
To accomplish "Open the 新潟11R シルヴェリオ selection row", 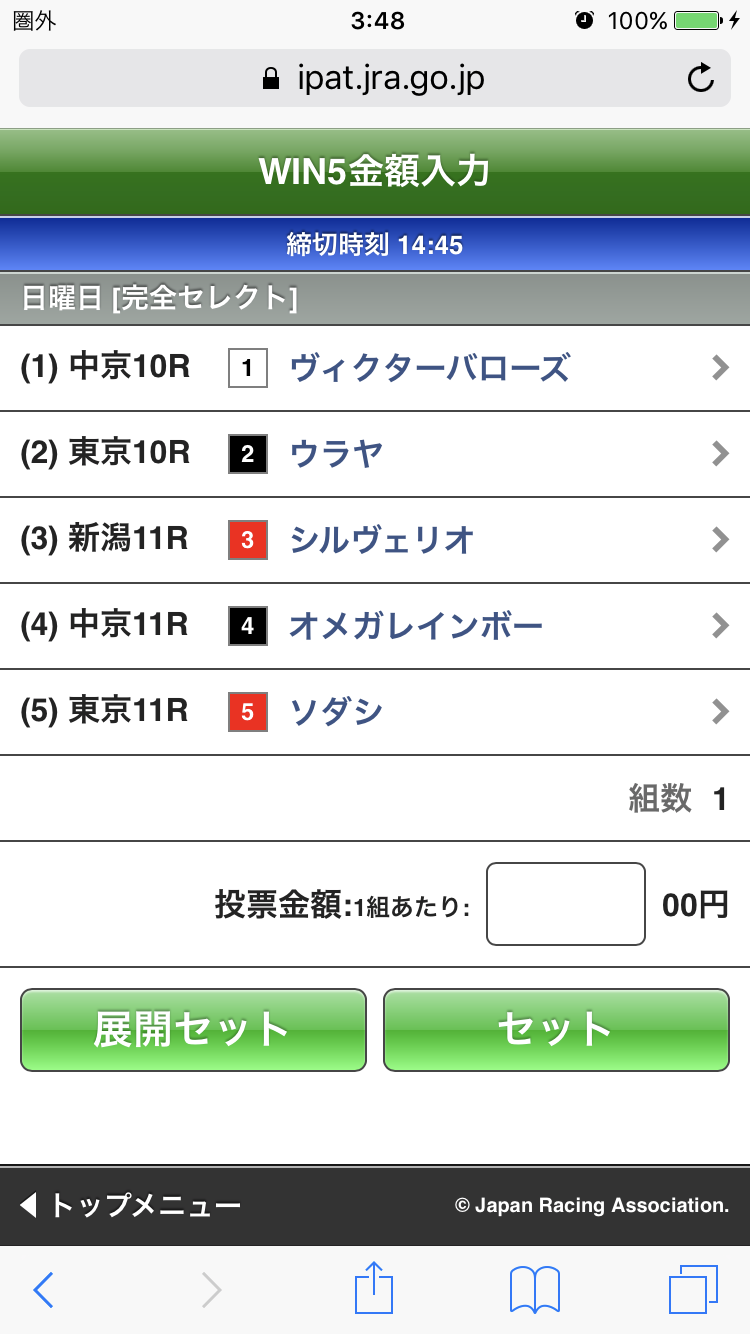I will (x=375, y=541).
